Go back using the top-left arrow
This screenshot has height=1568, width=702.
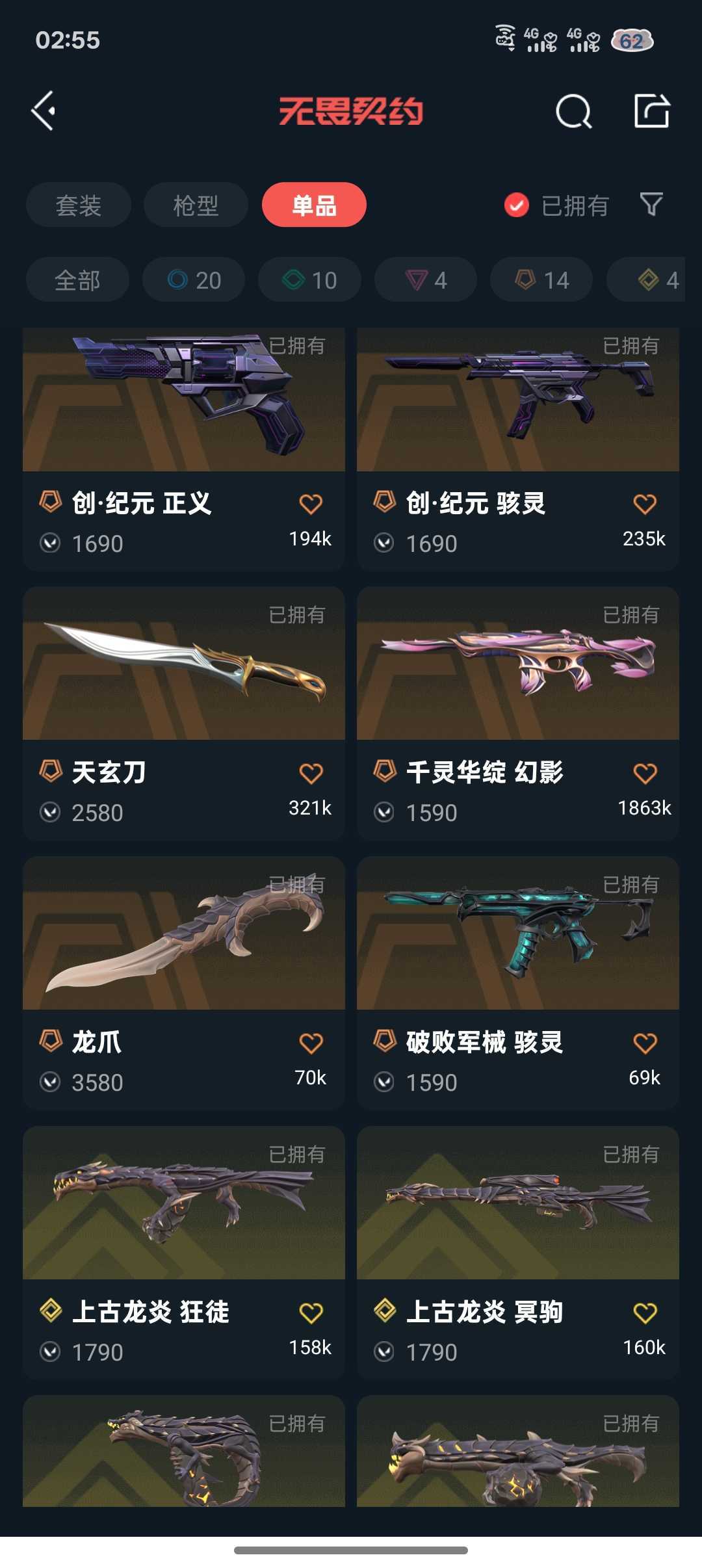coord(44,111)
